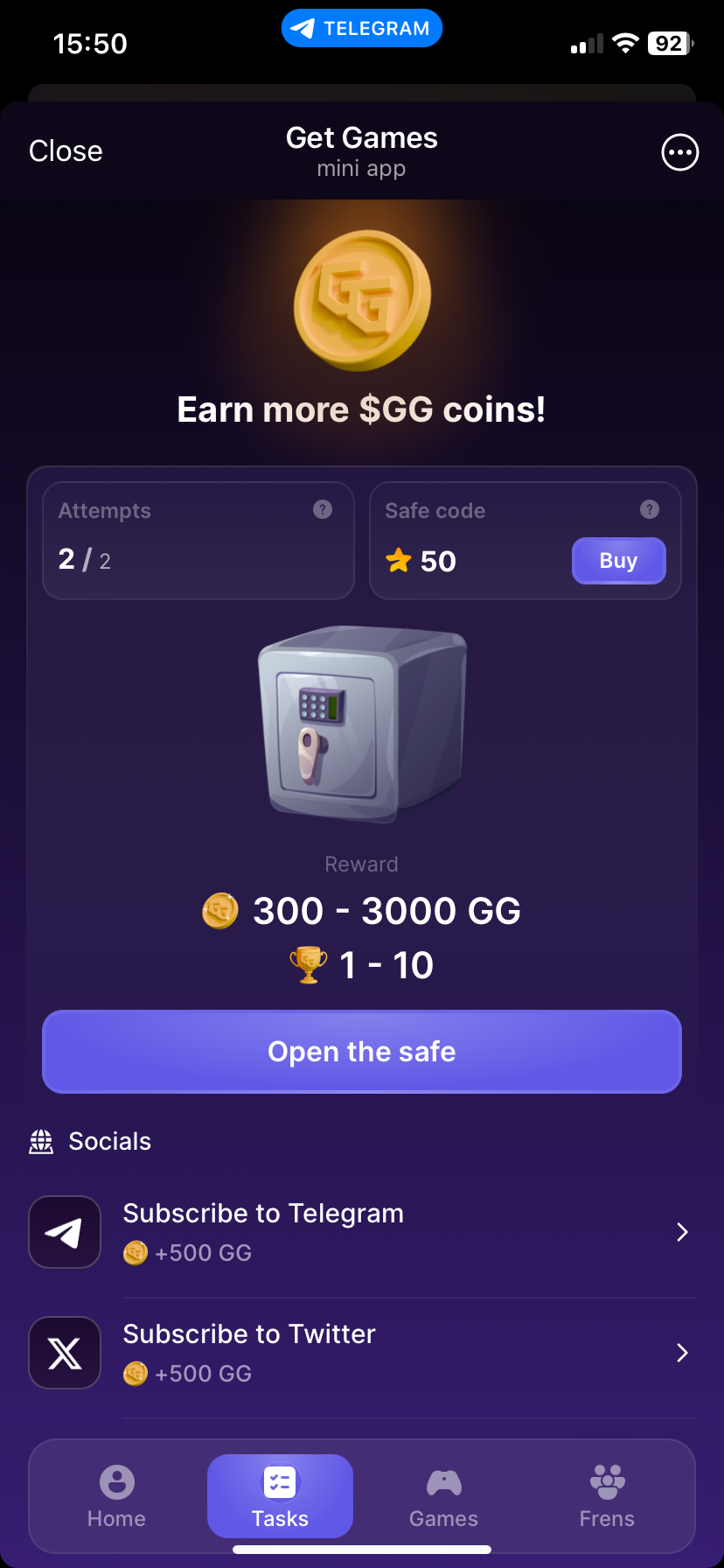The height and width of the screenshot is (1568, 724).
Task: Open the Frens tab
Action: pyautogui.click(x=607, y=1496)
